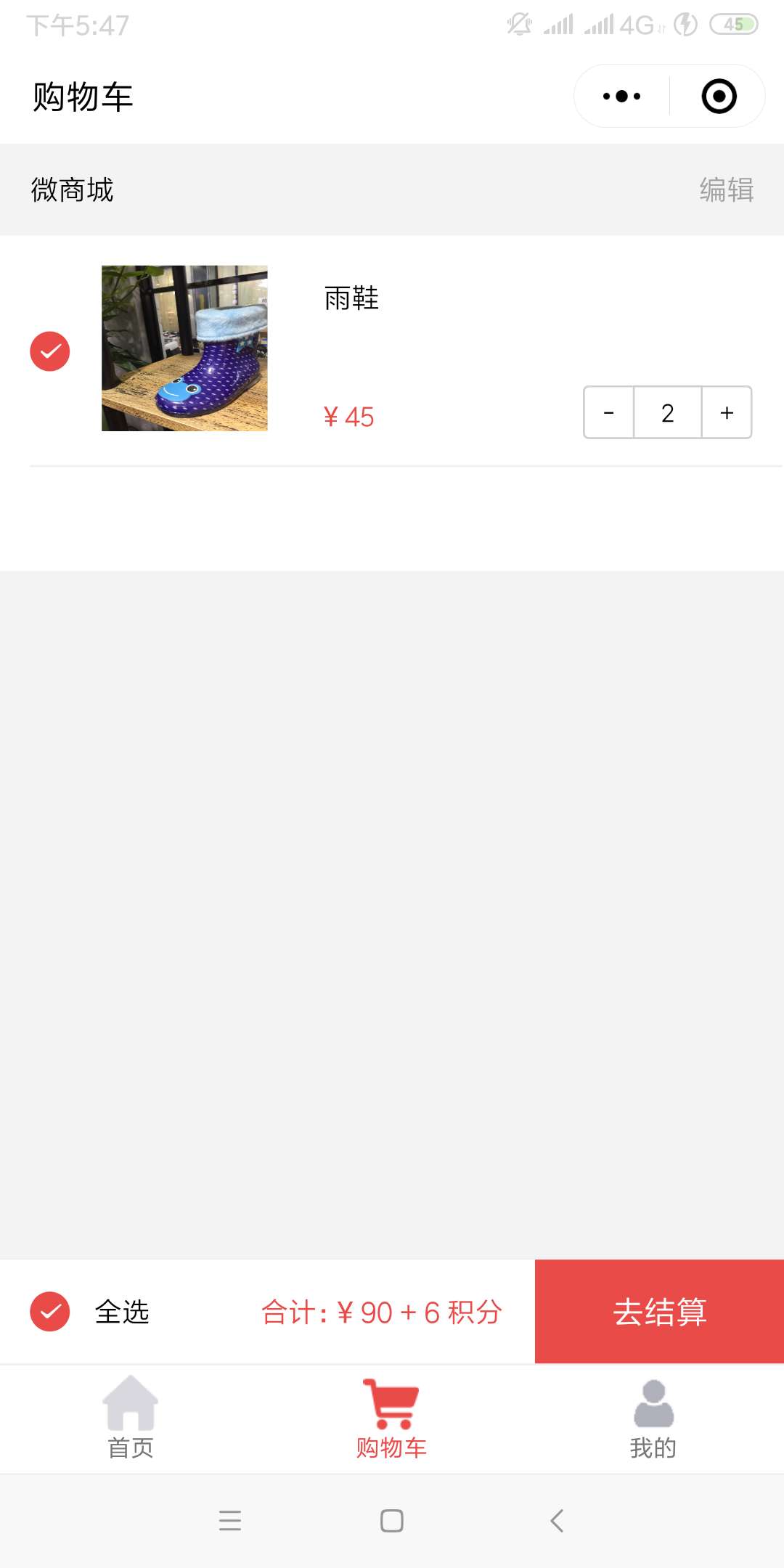This screenshot has height=1568, width=784.
Task: Proceed to checkout with 去结算
Action: coord(659,1312)
